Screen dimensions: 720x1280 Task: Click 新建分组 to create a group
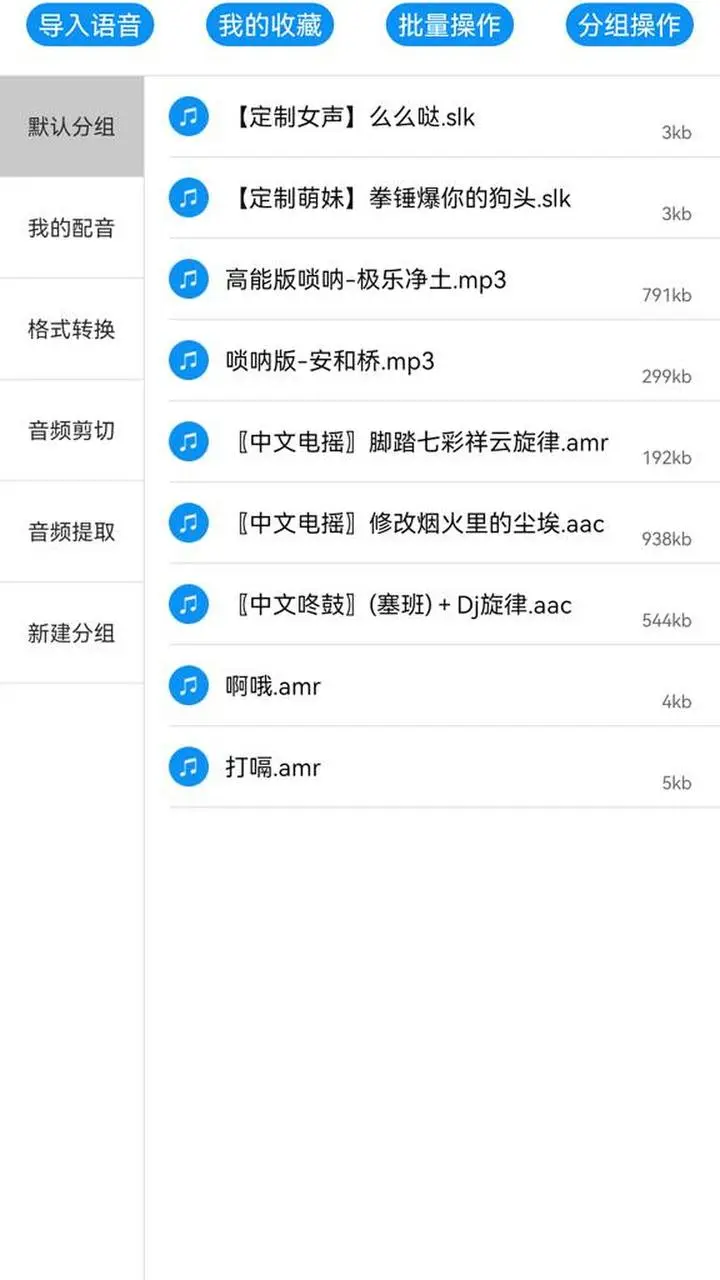coord(71,634)
